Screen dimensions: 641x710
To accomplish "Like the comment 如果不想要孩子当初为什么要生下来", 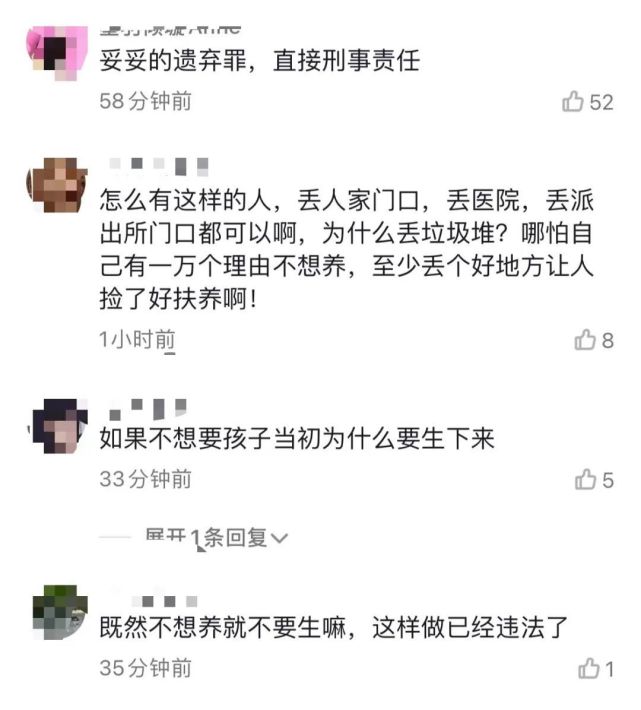I will [x=585, y=480].
